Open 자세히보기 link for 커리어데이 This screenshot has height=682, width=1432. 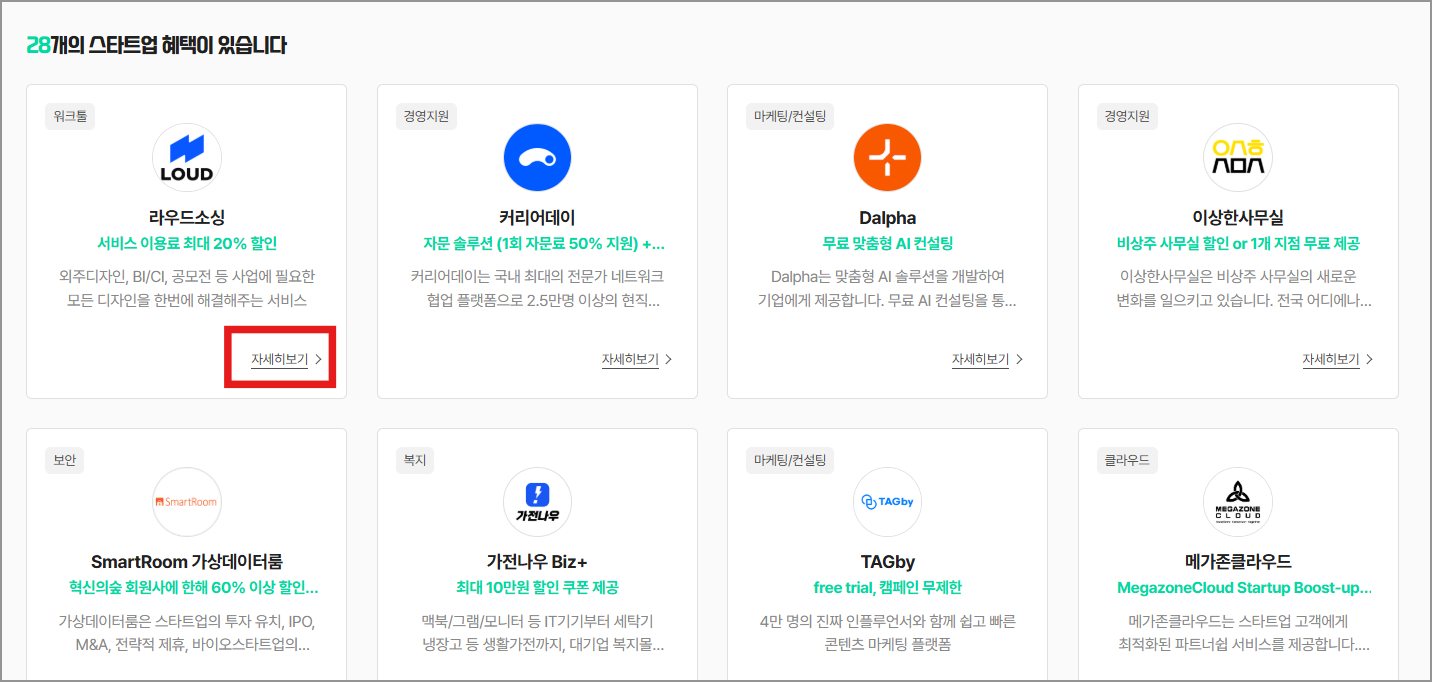pyautogui.click(x=636, y=359)
